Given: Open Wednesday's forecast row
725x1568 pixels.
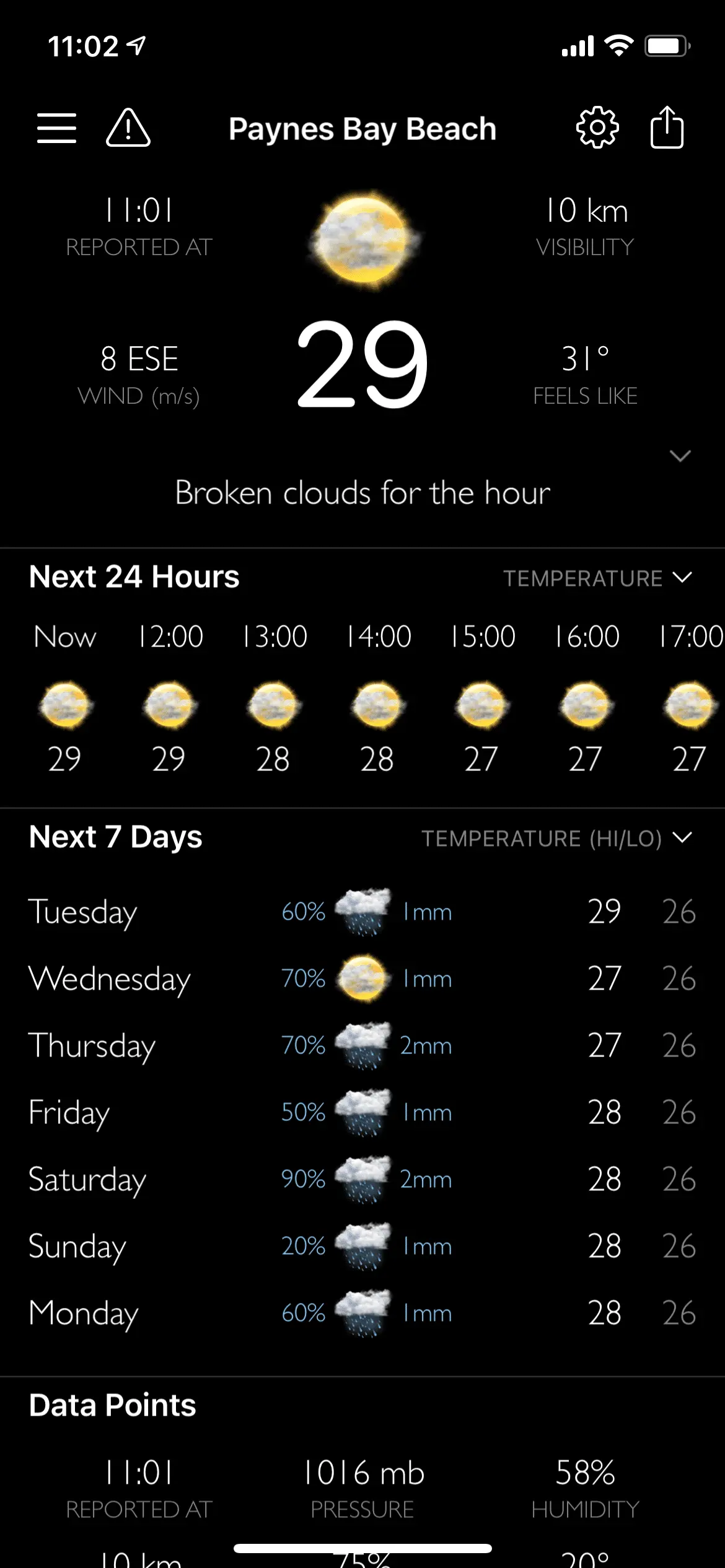Looking at the screenshot, I should [x=362, y=978].
